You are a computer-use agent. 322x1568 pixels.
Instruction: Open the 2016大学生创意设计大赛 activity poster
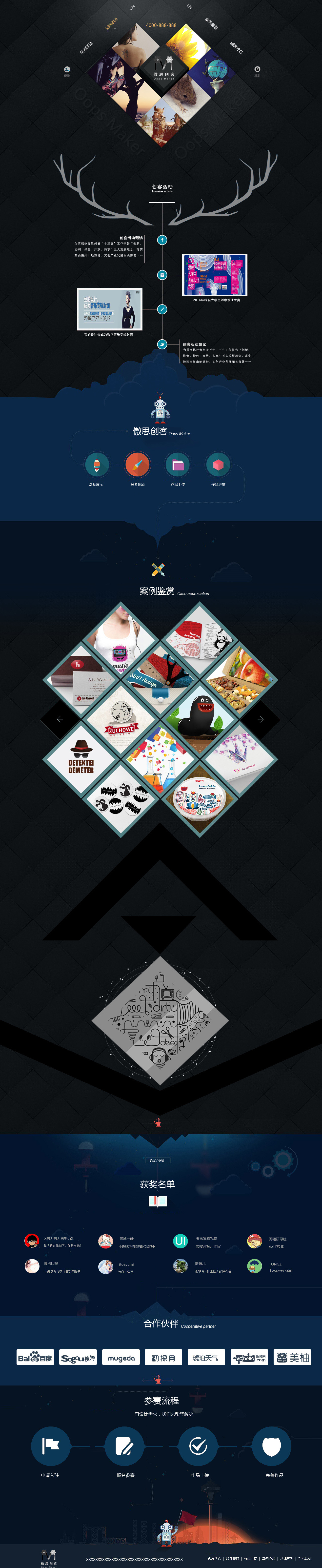[x=215, y=275]
